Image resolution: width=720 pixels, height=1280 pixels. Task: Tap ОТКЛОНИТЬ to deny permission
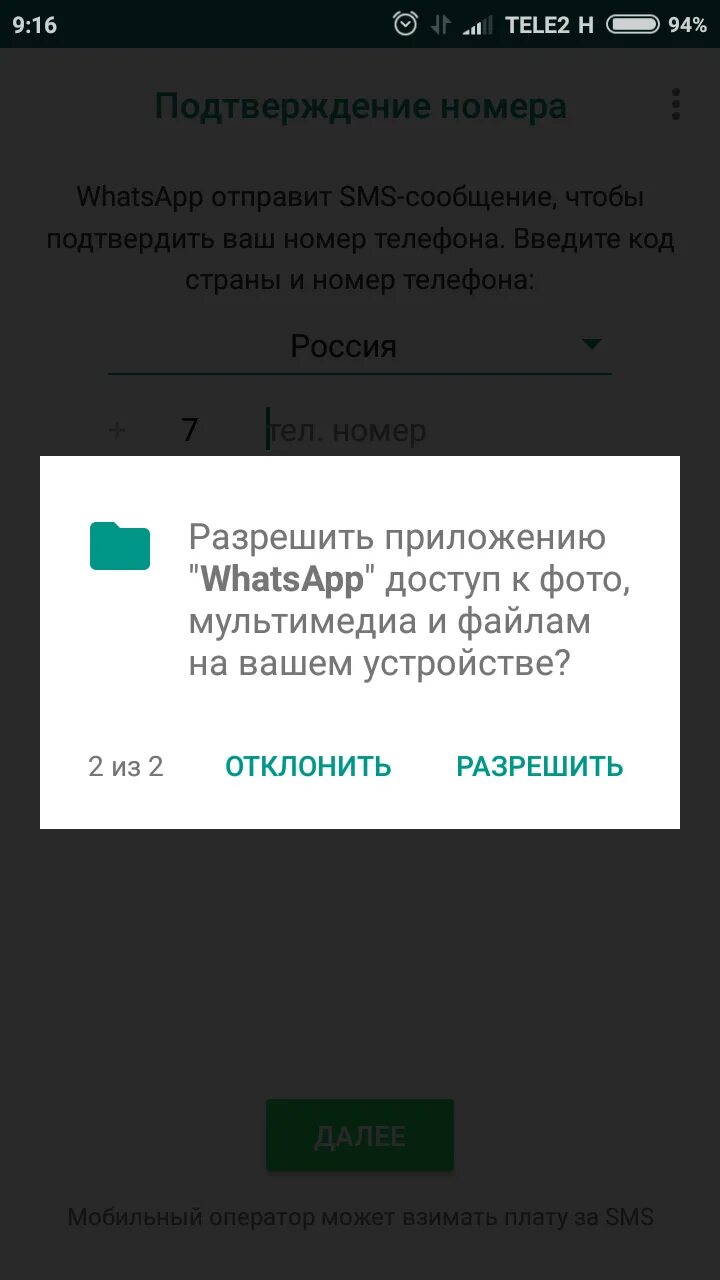(308, 766)
